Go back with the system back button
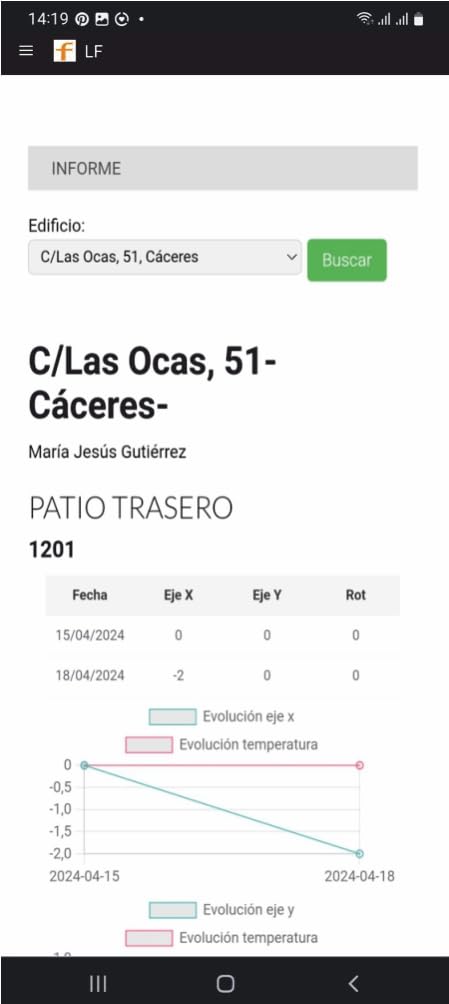Viewport: 449px width, 1004px height. tap(353, 984)
